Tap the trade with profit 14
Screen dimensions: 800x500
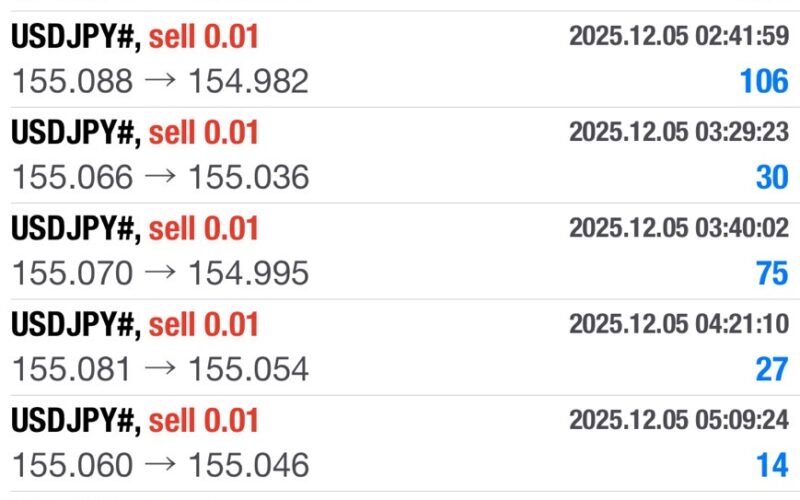[x=400, y=443]
